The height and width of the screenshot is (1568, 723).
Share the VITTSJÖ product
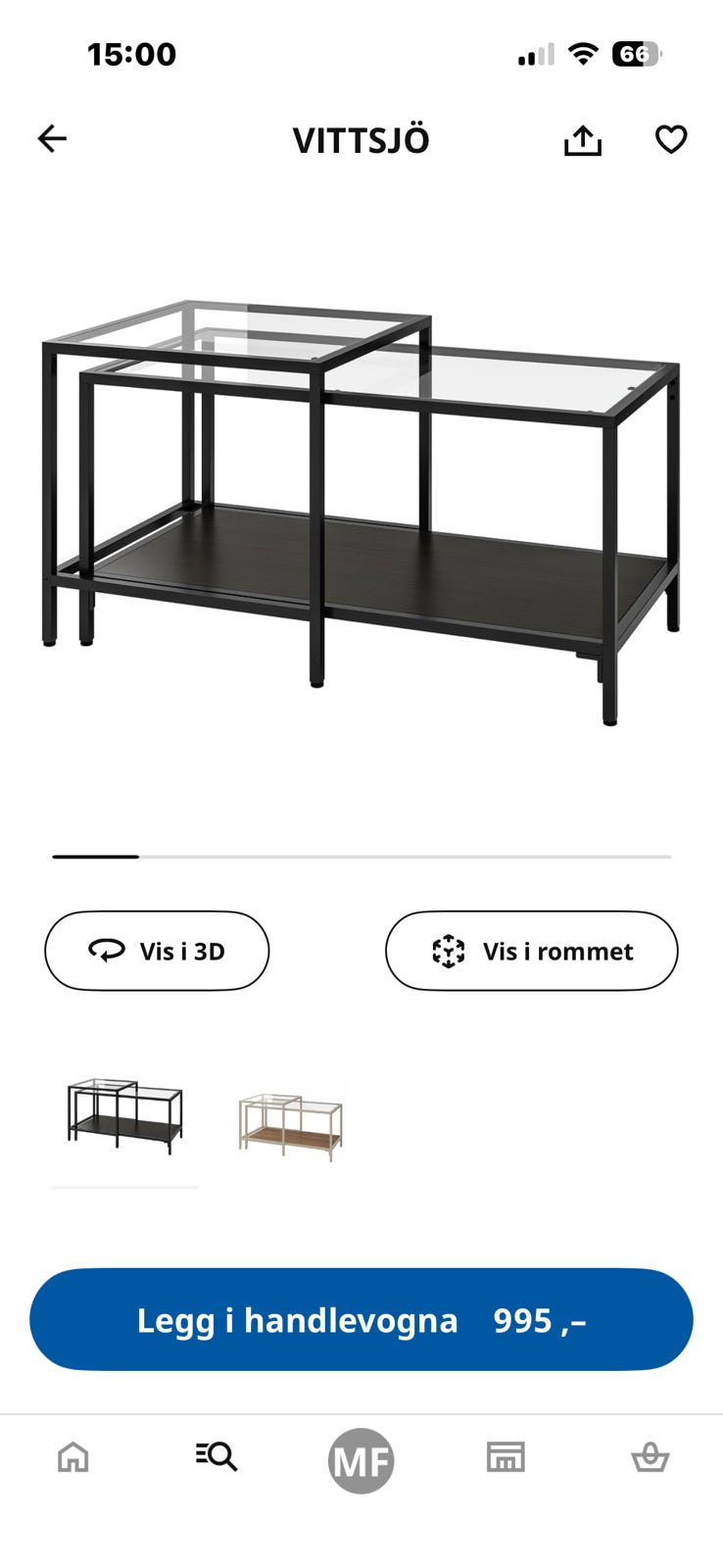pyautogui.click(x=582, y=140)
